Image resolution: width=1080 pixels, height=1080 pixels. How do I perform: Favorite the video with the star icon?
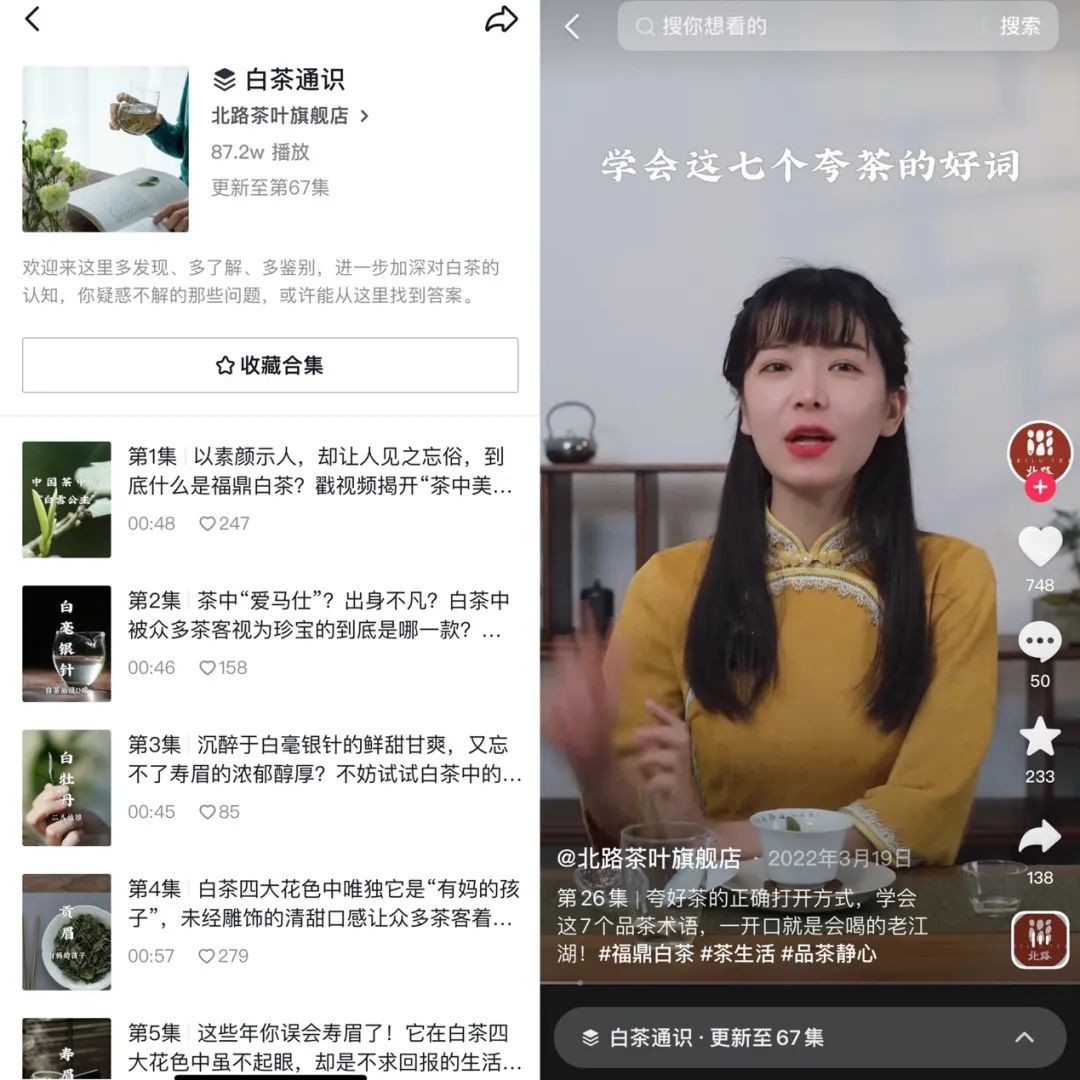click(x=1040, y=738)
